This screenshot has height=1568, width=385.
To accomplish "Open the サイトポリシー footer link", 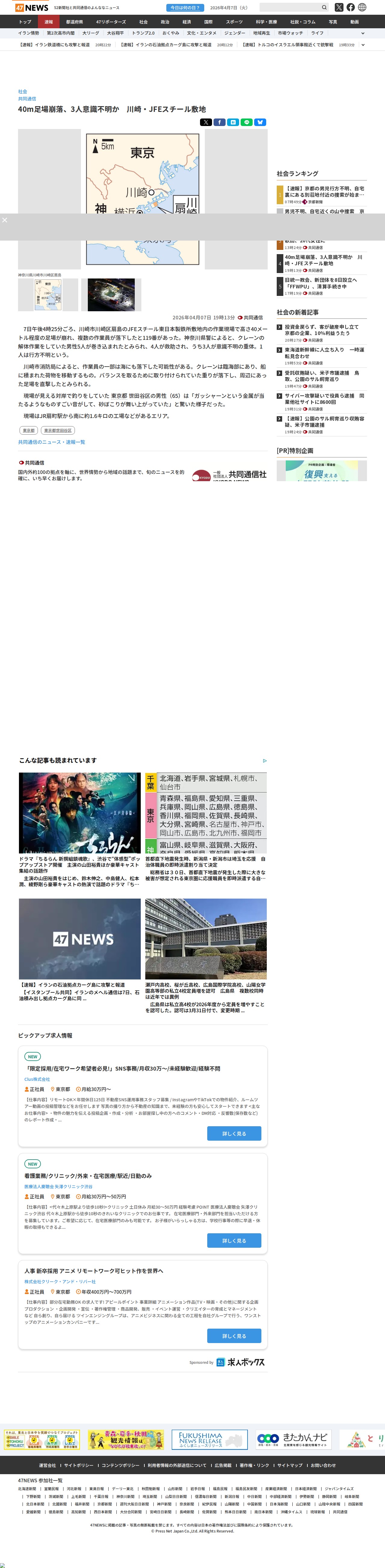I will point(79,1465).
